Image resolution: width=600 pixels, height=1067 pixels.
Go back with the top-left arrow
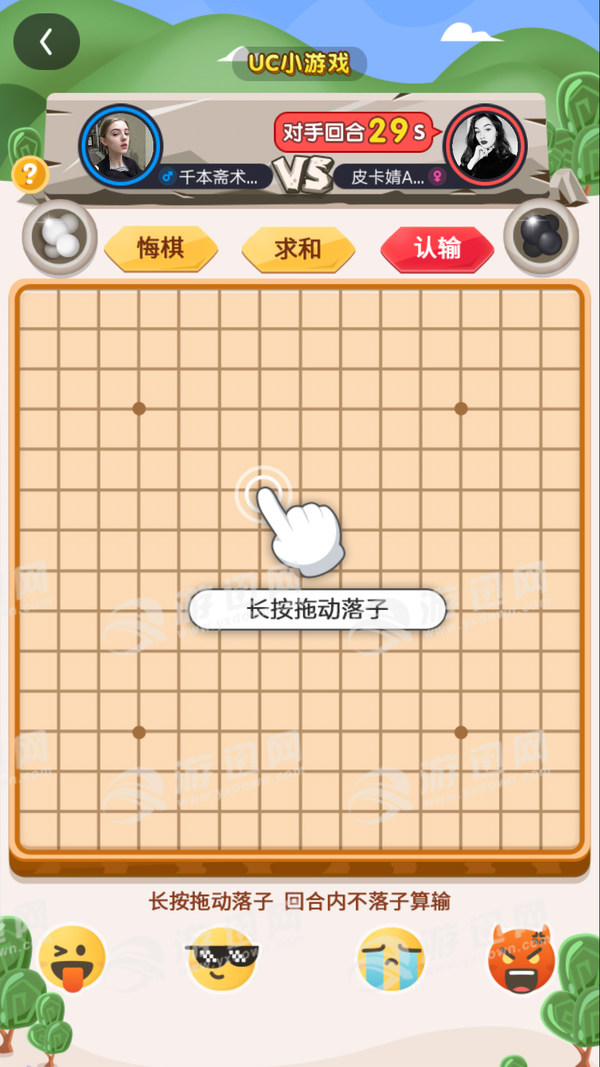(46, 42)
